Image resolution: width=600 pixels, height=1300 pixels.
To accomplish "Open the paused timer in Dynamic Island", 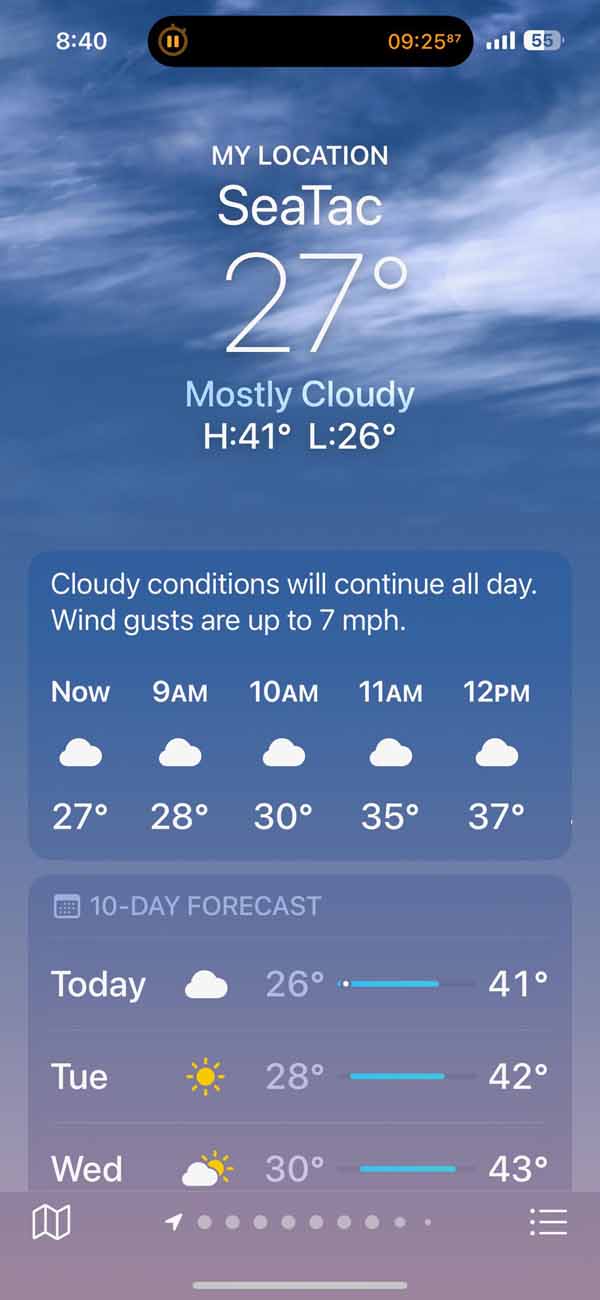I will point(310,42).
